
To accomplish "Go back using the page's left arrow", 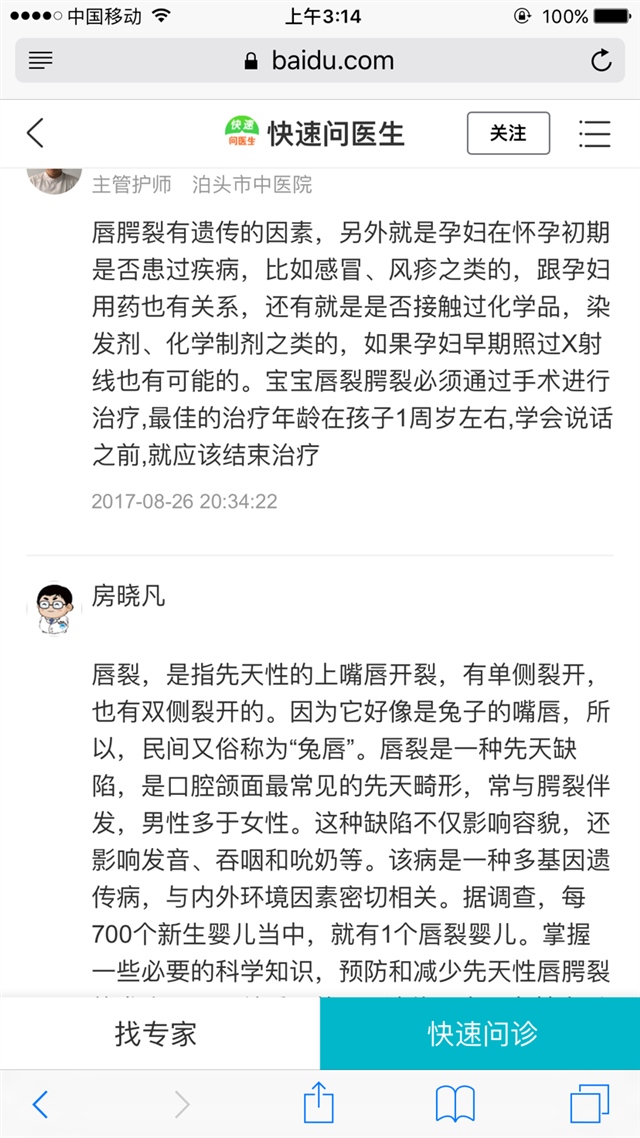I will 36,133.
